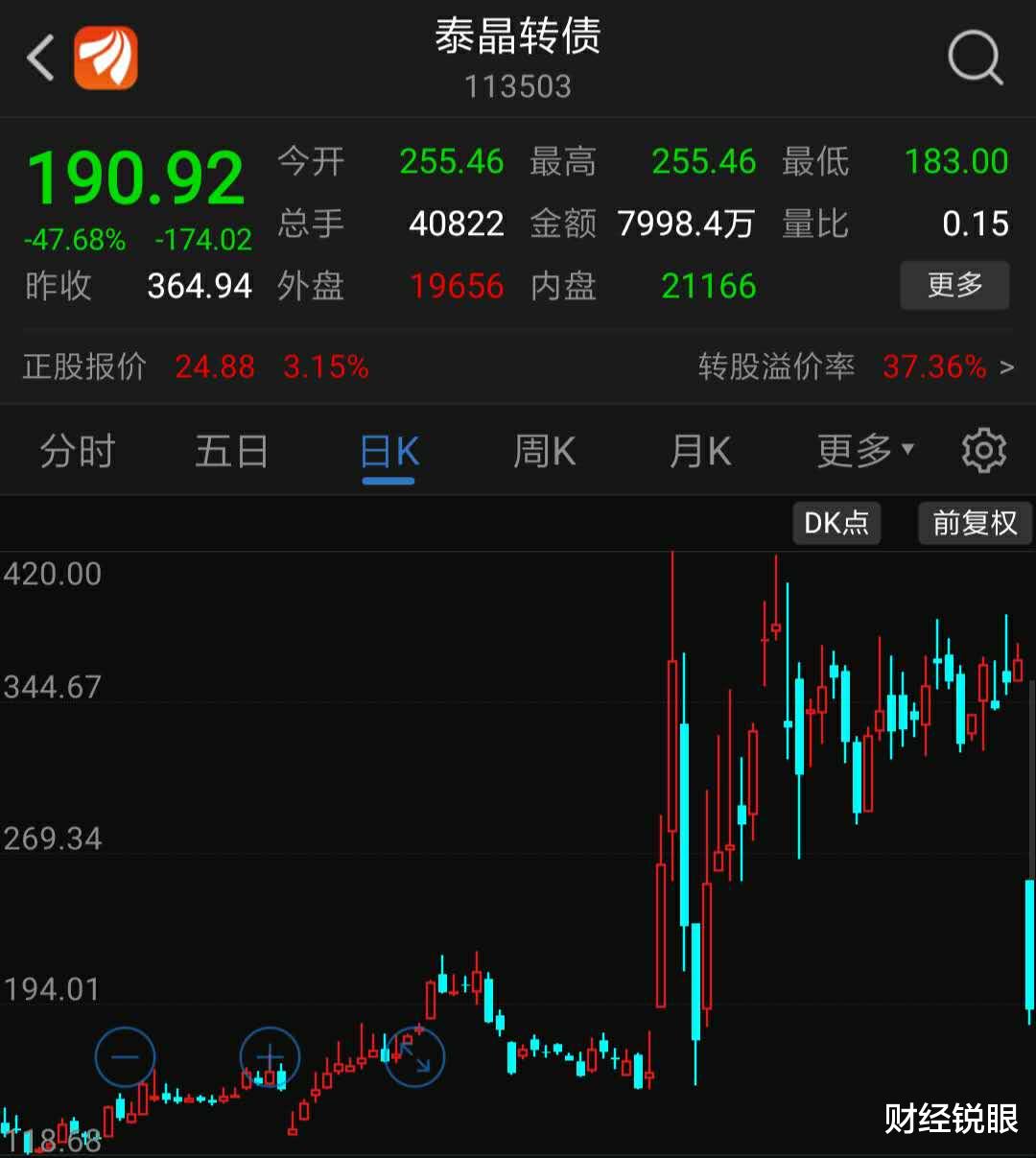Select the Eastmoney app logo

(106, 58)
